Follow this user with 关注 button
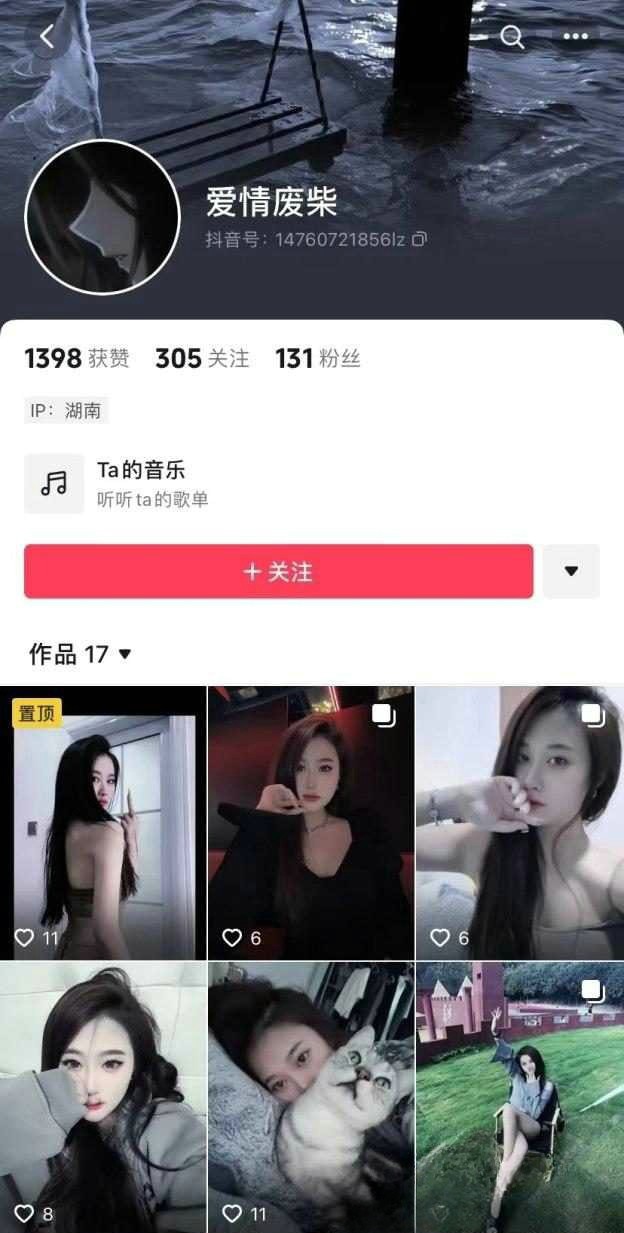Image resolution: width=624 pixels, height=1233 pixels. (x=278, y=571)
